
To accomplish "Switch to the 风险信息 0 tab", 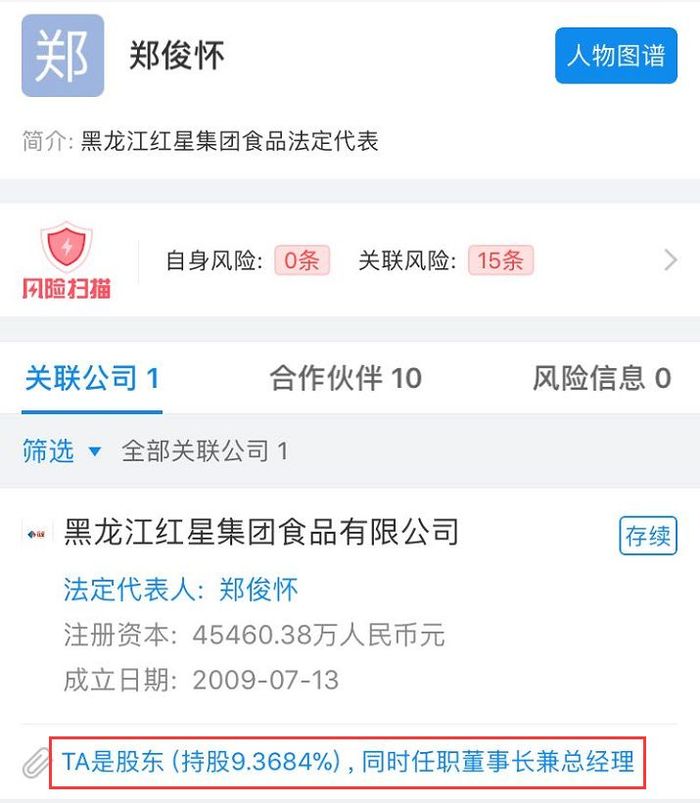I will tap(601, 378).
